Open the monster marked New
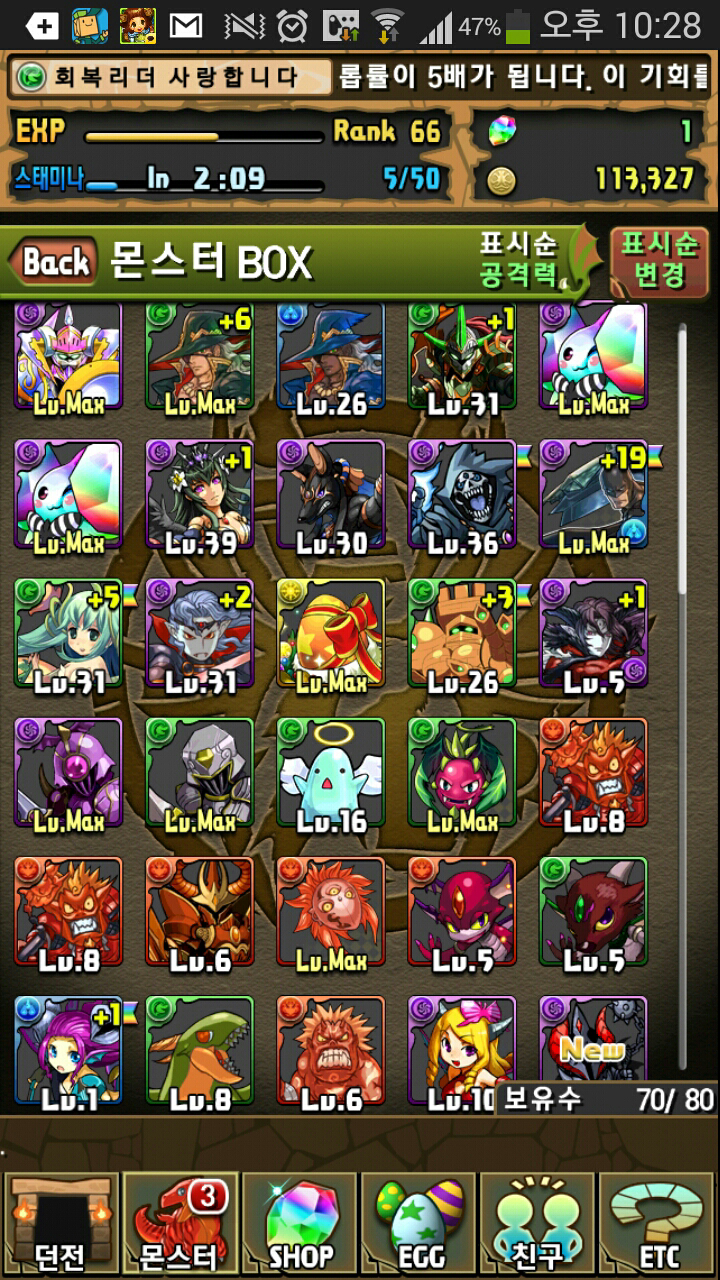The image size is (720, 1280). click(x=594, y=1045)
